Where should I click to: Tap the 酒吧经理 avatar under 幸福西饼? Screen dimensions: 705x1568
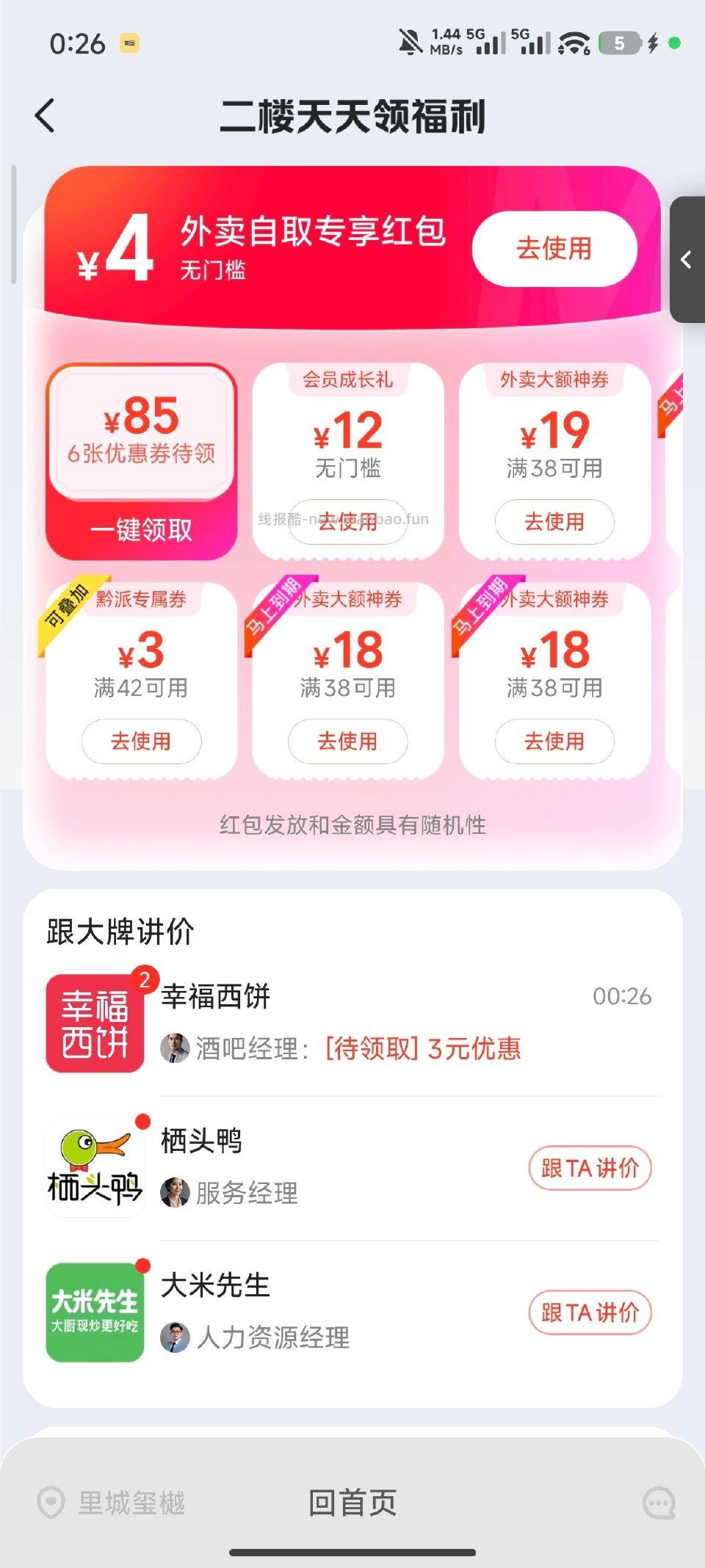pos(173,1050)
